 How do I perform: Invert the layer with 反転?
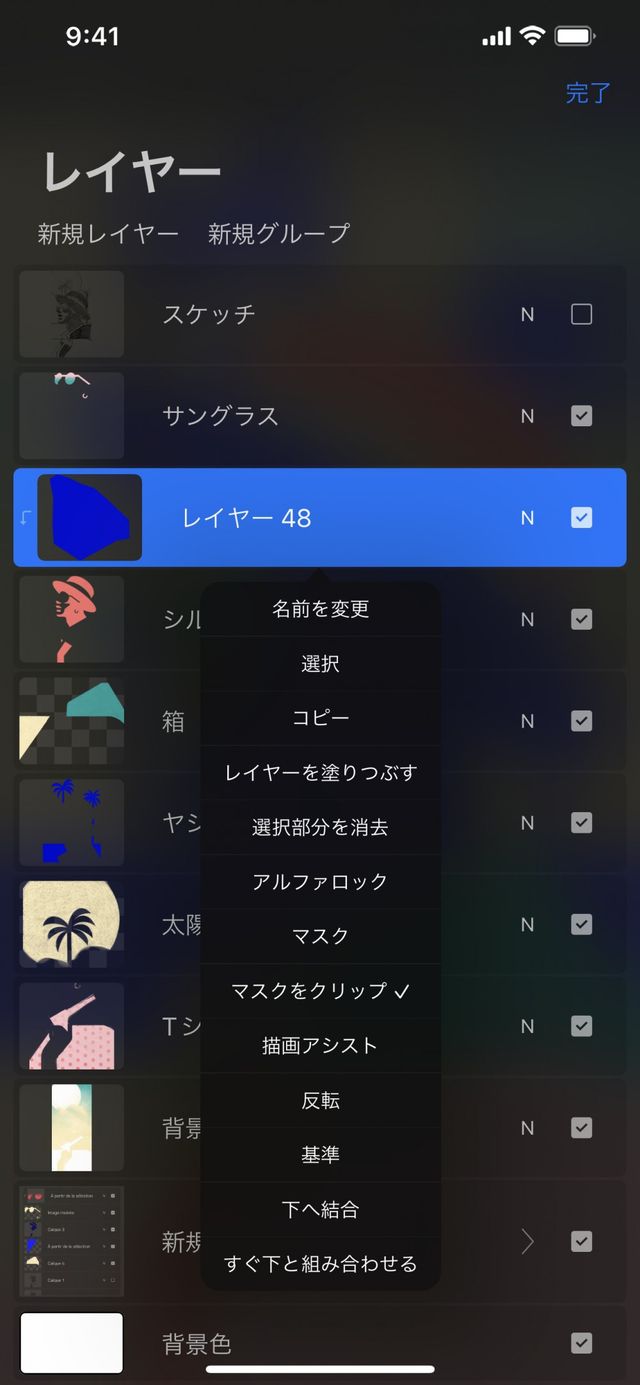point(320,1100)
